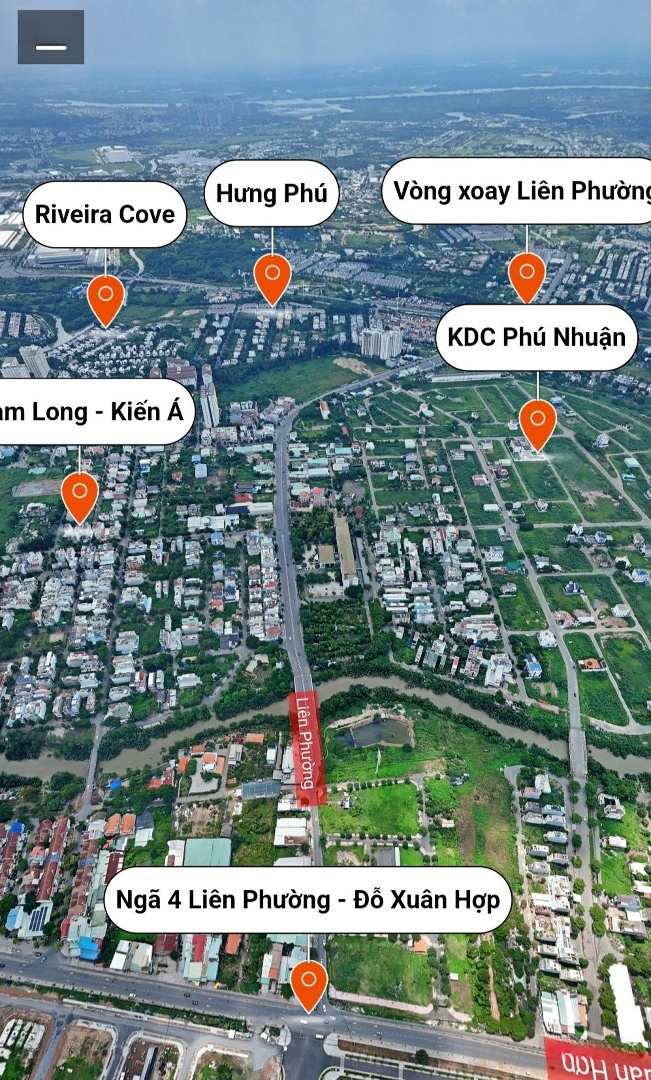Open the Vòng xoay Liên Phường hotspot
The width and height of the screenshot is (651, 1080).
point(527,278)
